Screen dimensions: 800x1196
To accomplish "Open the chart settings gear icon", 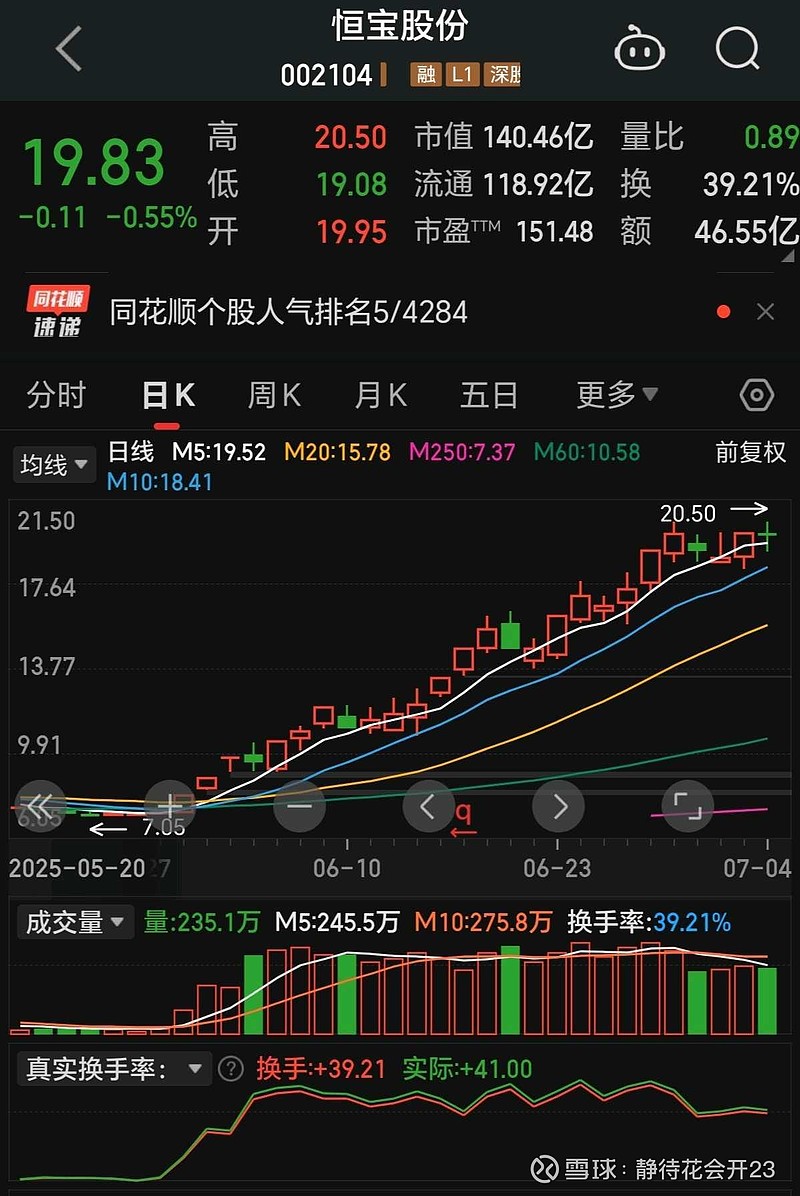I will [x=756, y=395].
